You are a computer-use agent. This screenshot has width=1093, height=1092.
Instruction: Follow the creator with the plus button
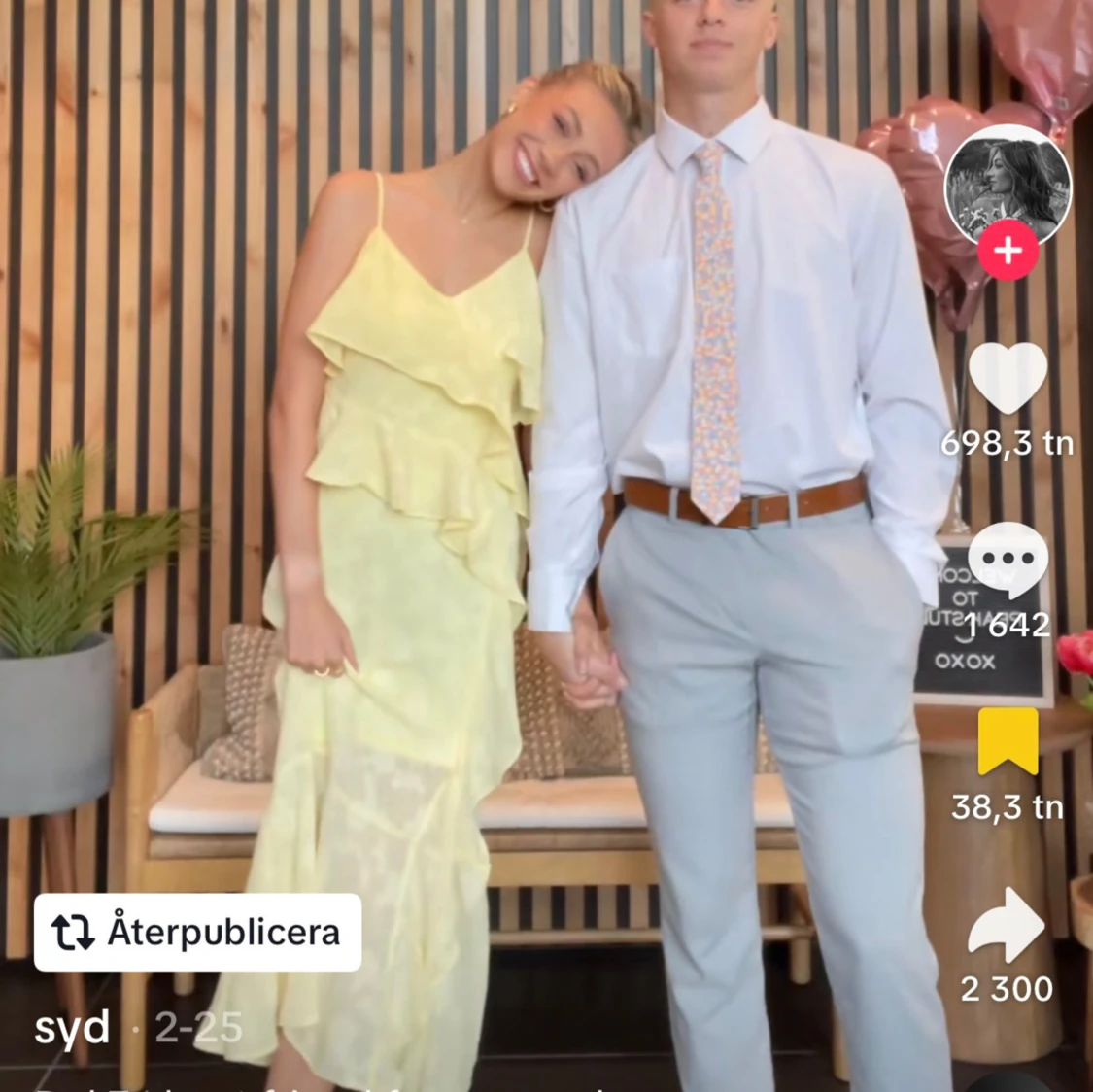[x=1008, y=251]
